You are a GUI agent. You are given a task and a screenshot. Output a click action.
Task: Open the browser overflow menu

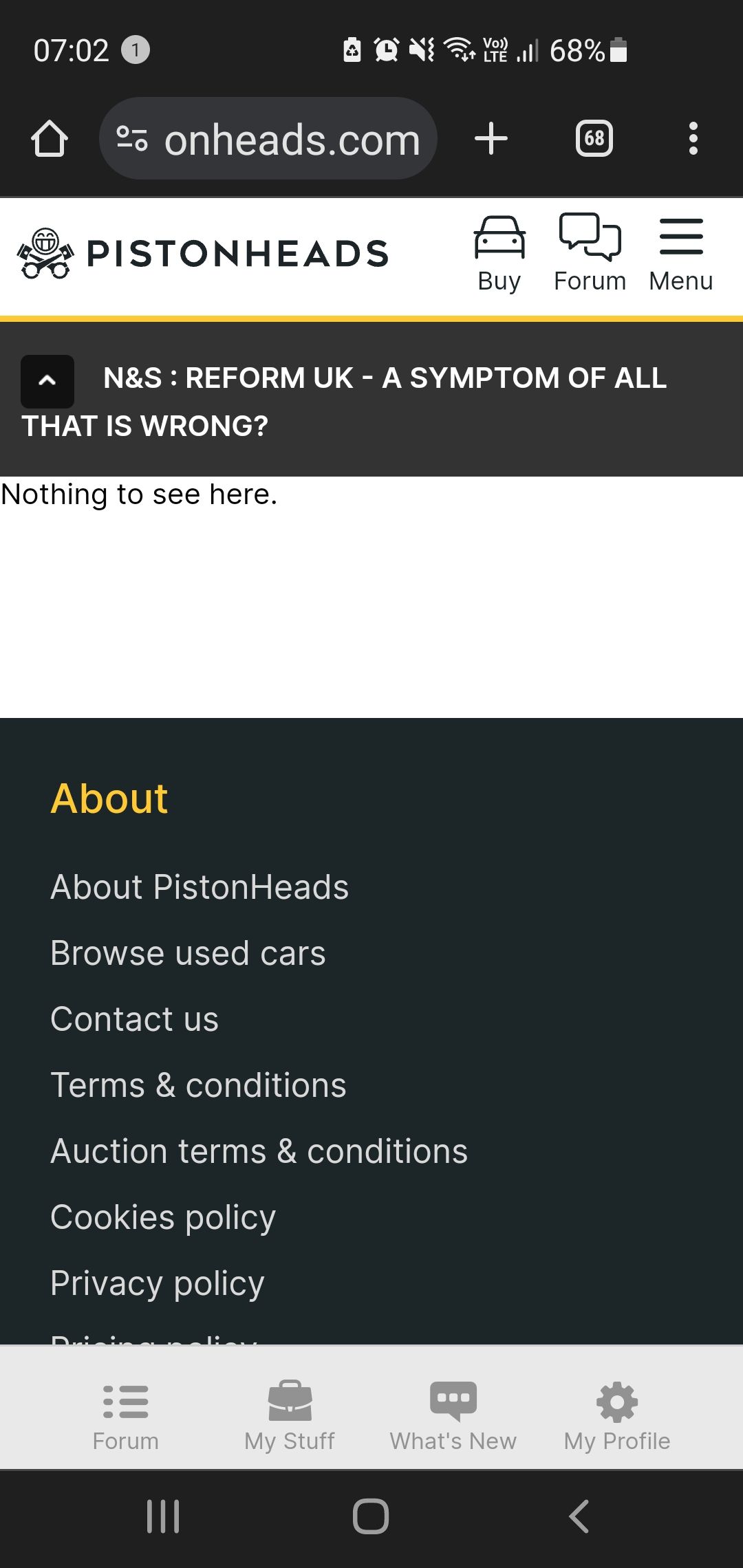pos(693,139)
